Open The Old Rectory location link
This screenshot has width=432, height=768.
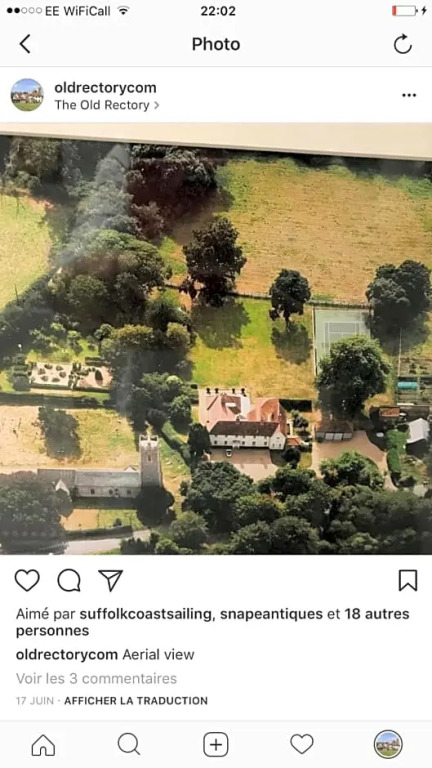click(107, 105)
